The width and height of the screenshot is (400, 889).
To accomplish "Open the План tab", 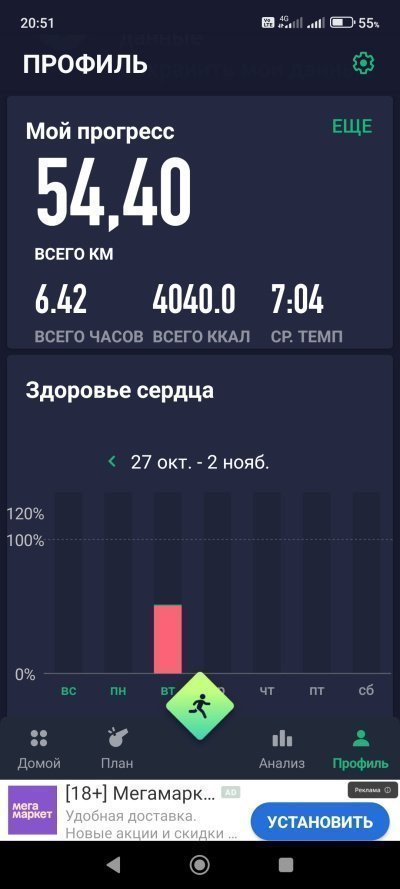I will (117, 748).
